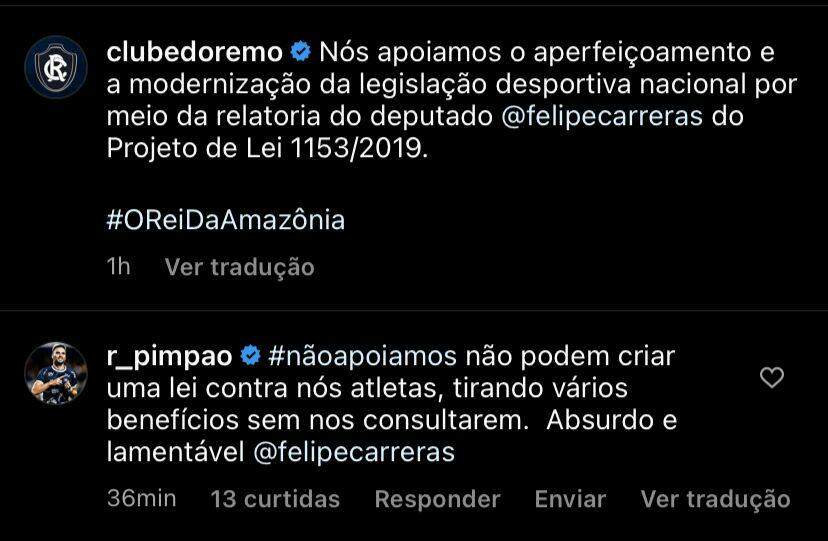Like r_pimpao's comment with the heart
828x541 pixels.
[771, 378]
